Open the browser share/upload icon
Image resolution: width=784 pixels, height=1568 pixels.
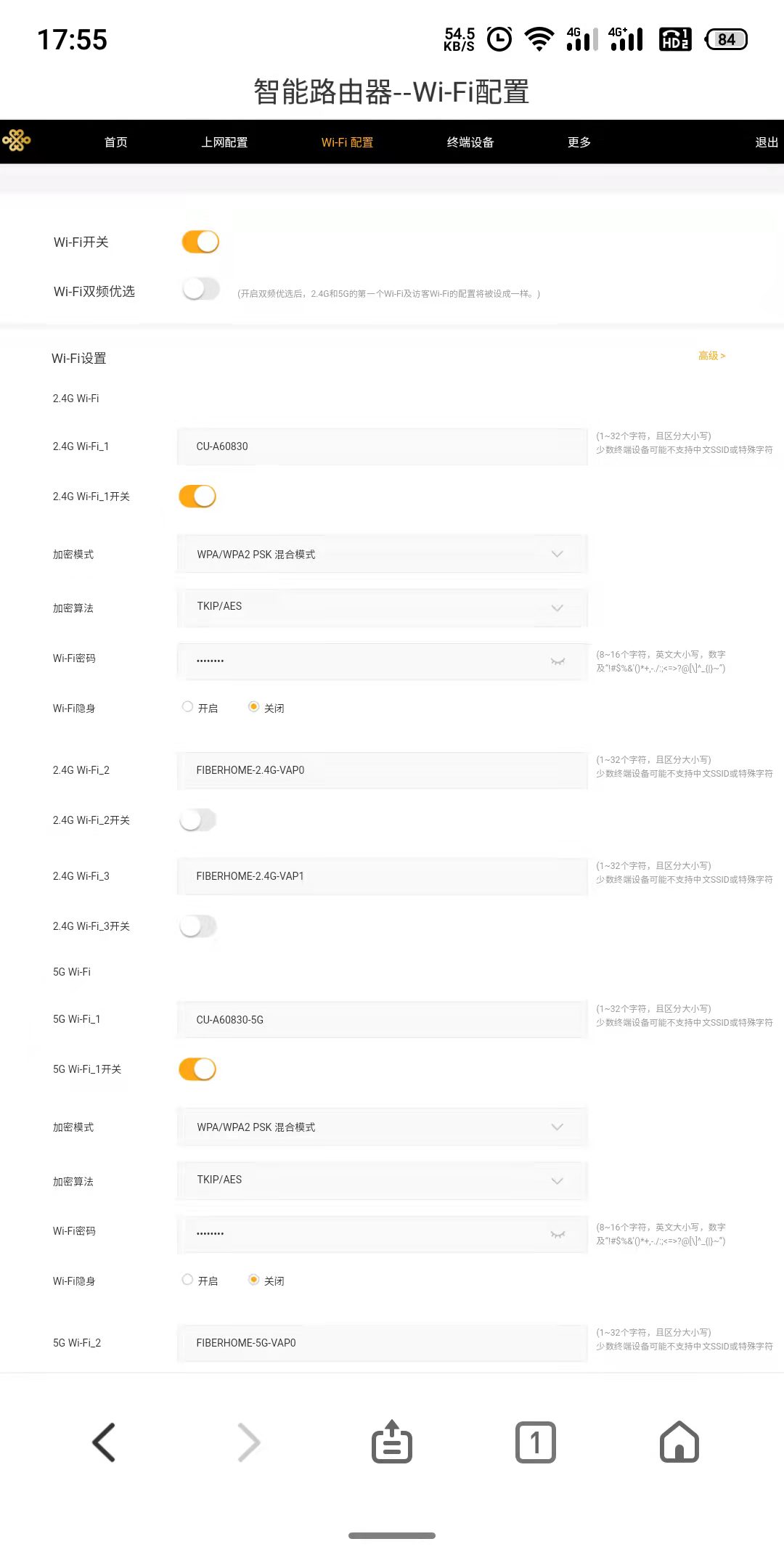tap(391, 1442)
